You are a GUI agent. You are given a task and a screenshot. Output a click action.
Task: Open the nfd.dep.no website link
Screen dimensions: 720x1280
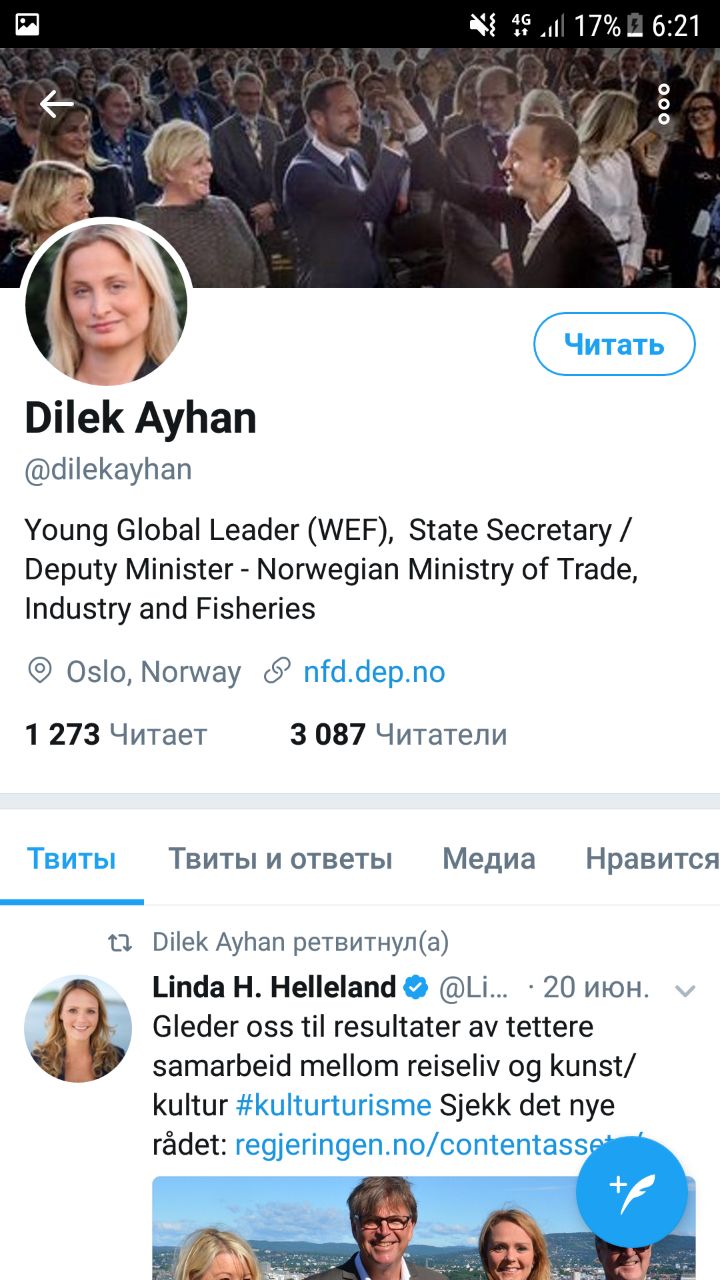click(373, 671)
